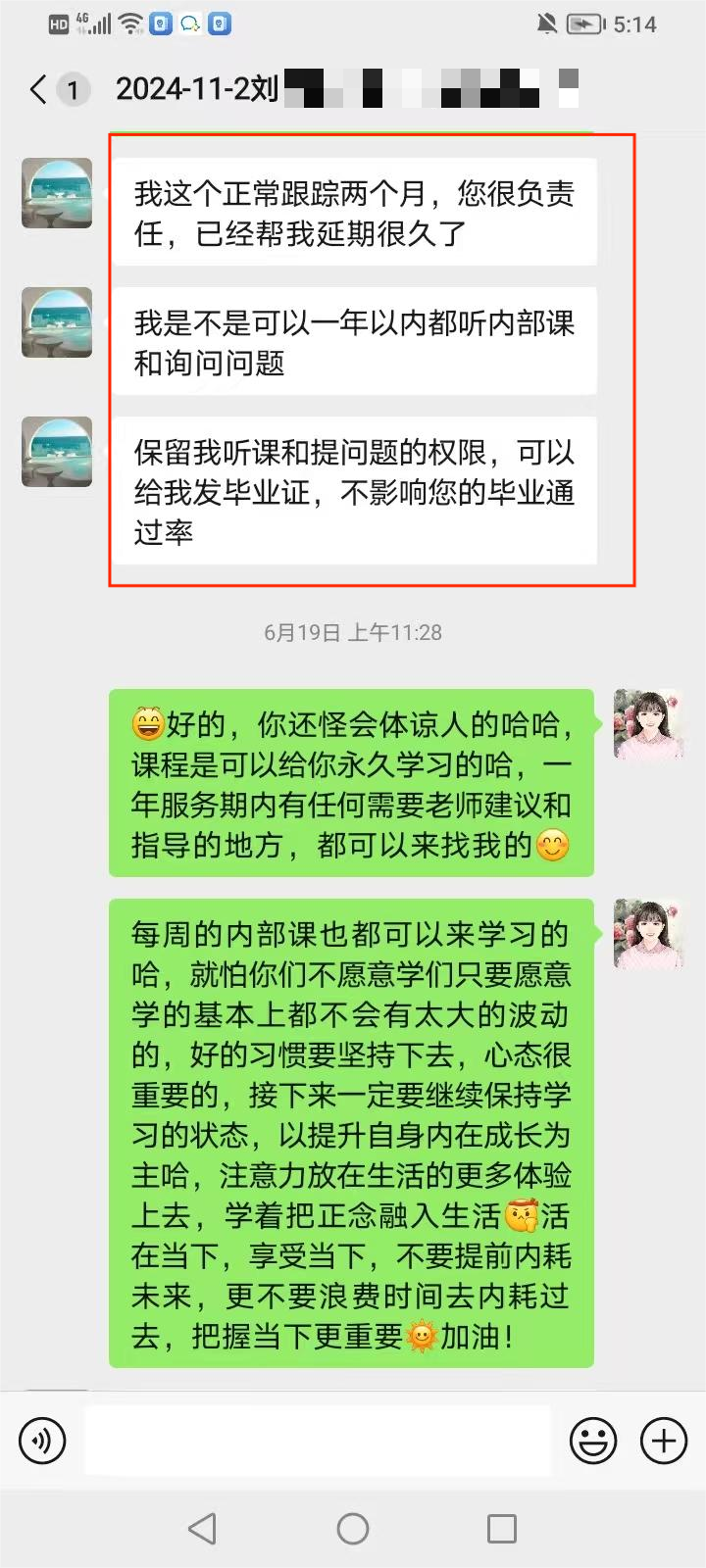Open the sender's seaside avatar profile
This screenshot has width=706, height=1568.
(x=57, y=193)
